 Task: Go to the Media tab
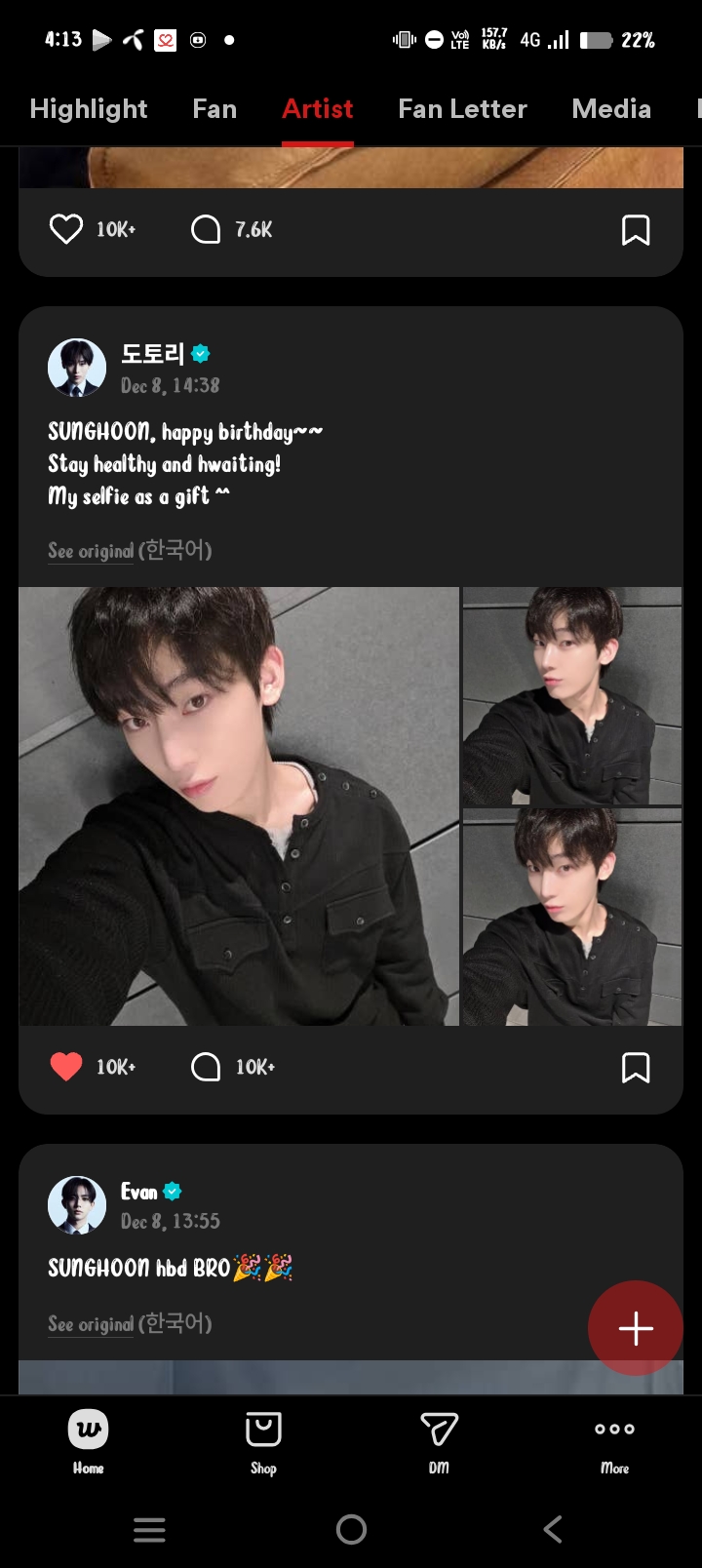611,109
